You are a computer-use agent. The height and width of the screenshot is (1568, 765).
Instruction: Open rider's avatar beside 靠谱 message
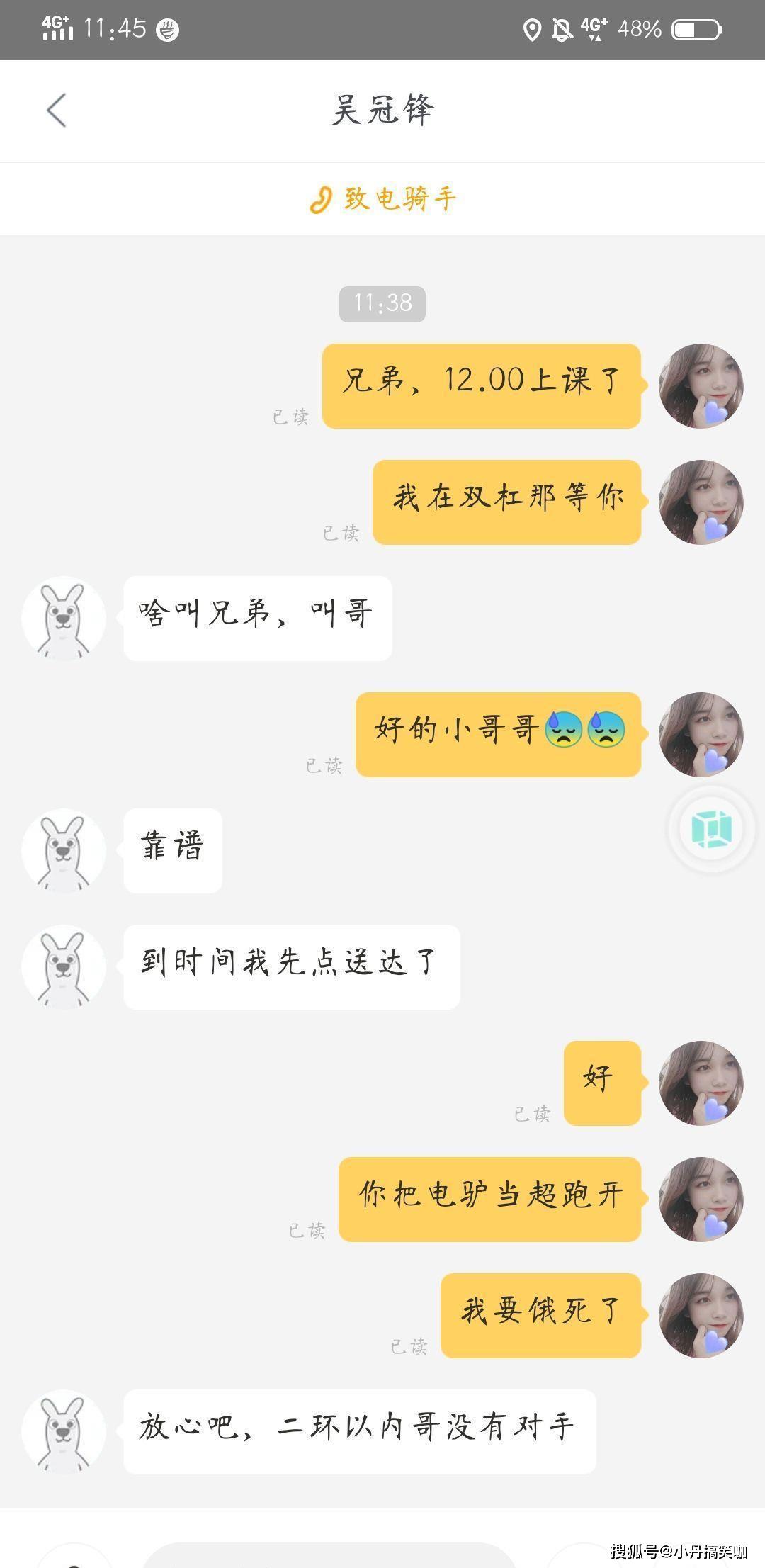tap(64, 851)
